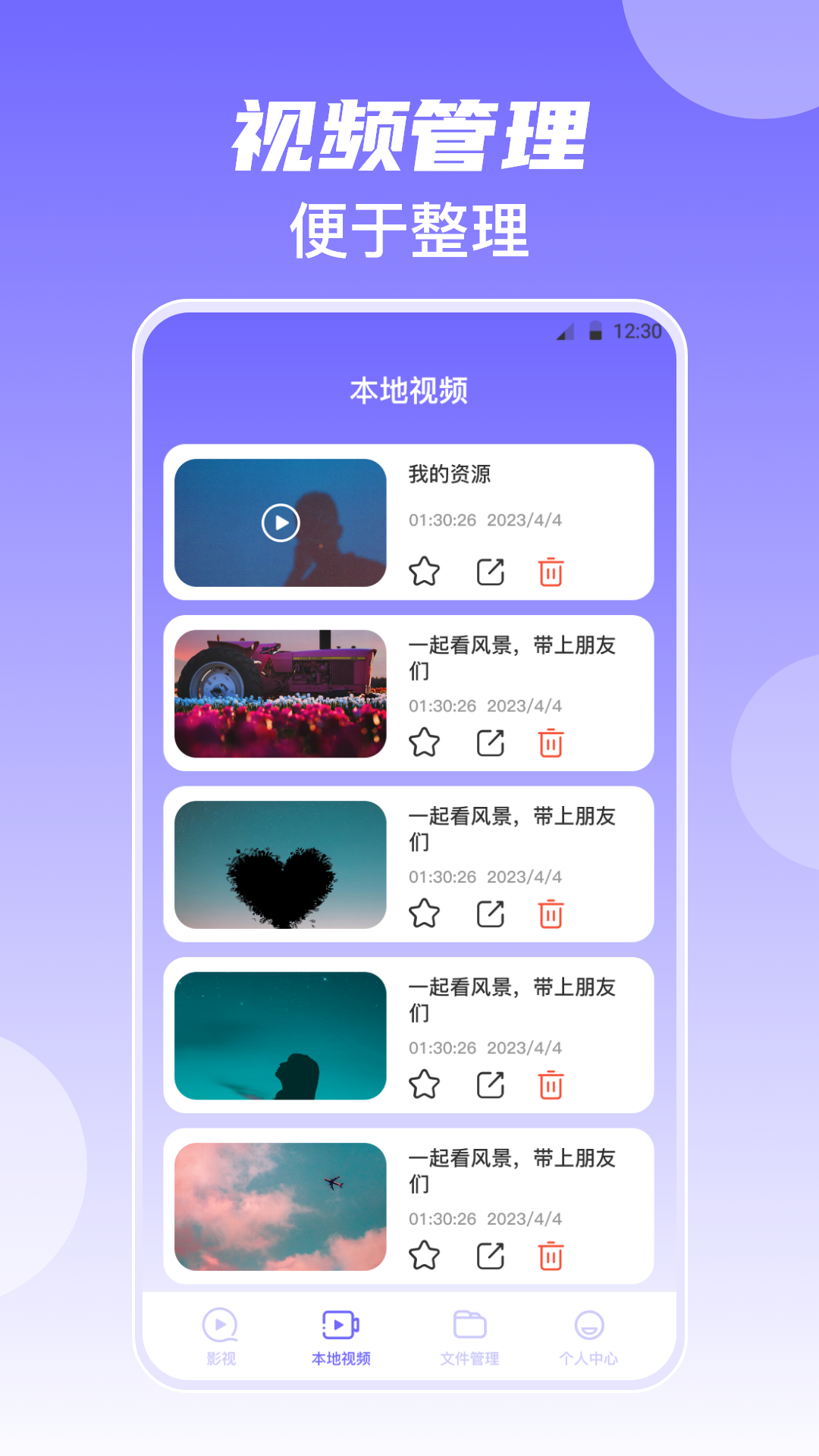819x1456 pixels.
Task: Share the heart-shaped tree video
Action: pos(491,915)
